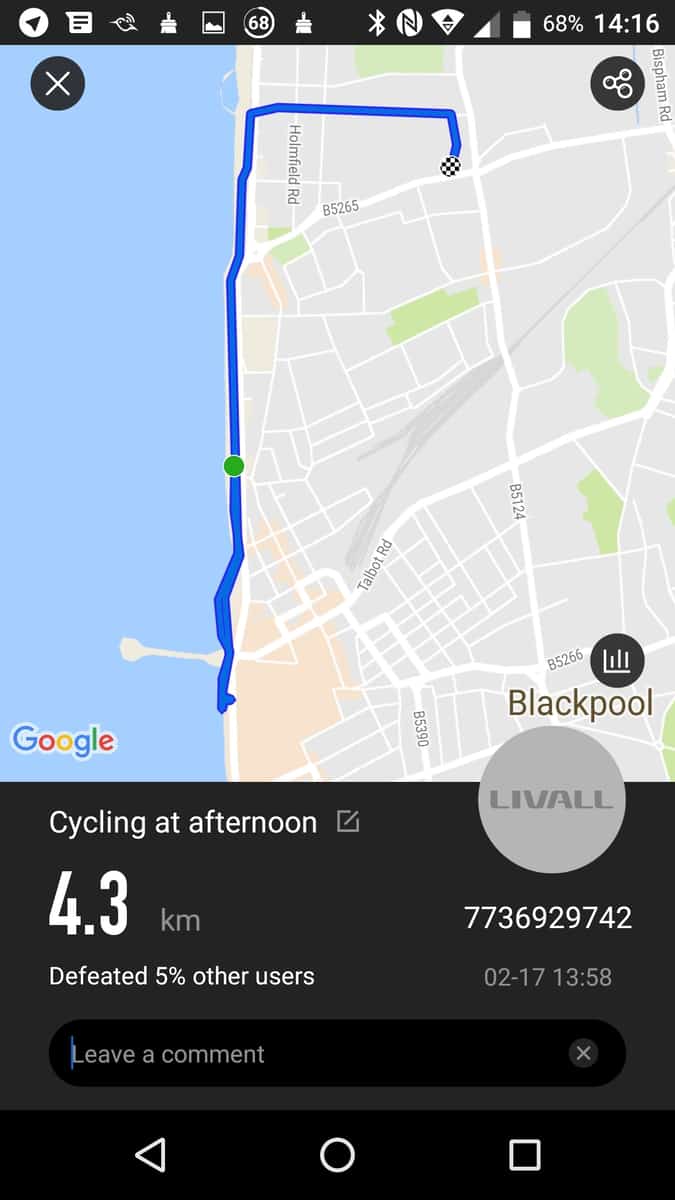Clear the comment field
The height and width of the screenshot is (1200, 675).
pos(584,1053)
